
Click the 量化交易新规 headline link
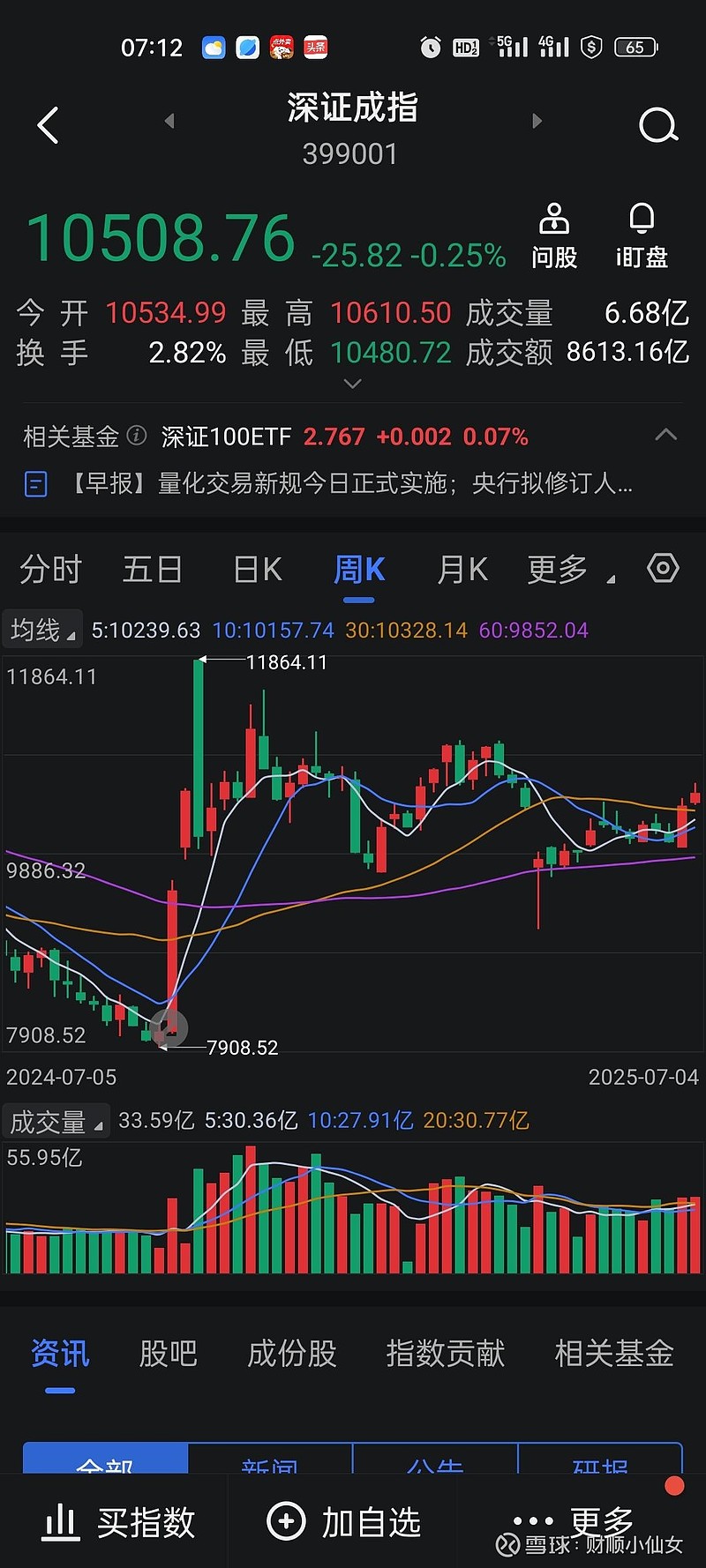[x=353, y=484]
